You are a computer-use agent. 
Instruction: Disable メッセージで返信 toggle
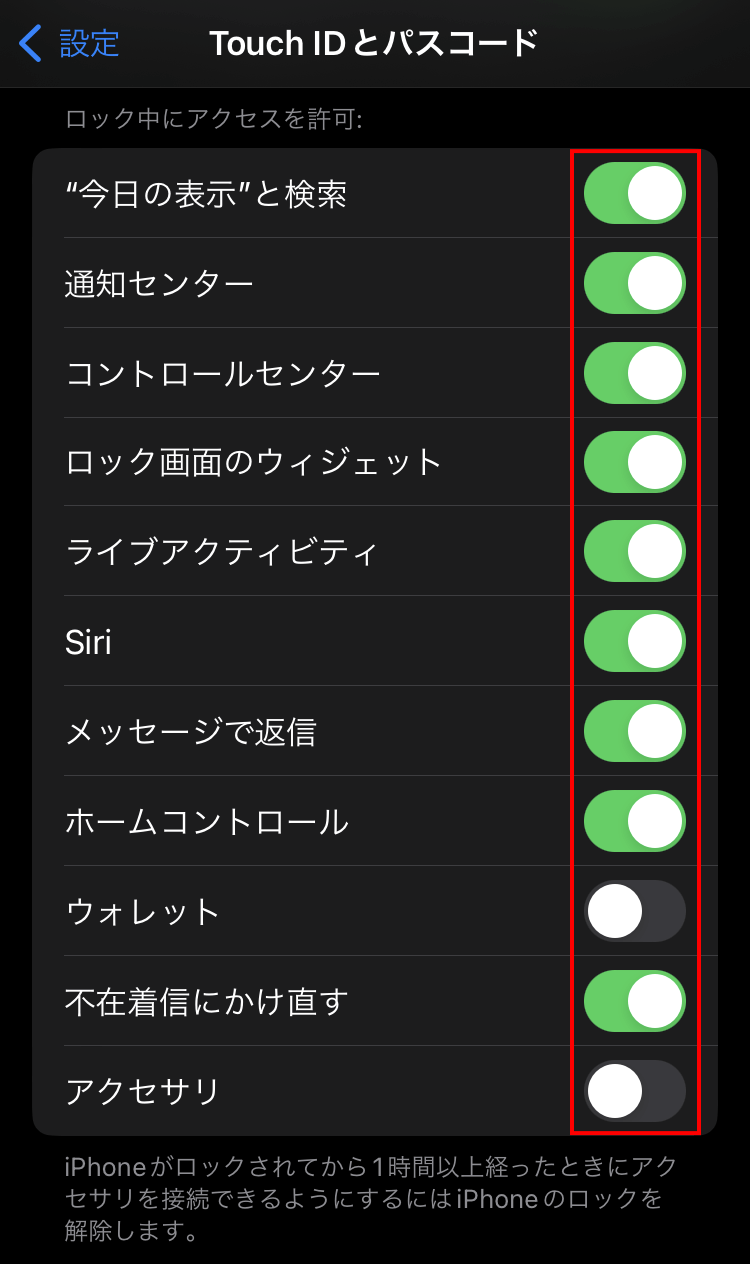pyautogui.click(x=634, y=731)
